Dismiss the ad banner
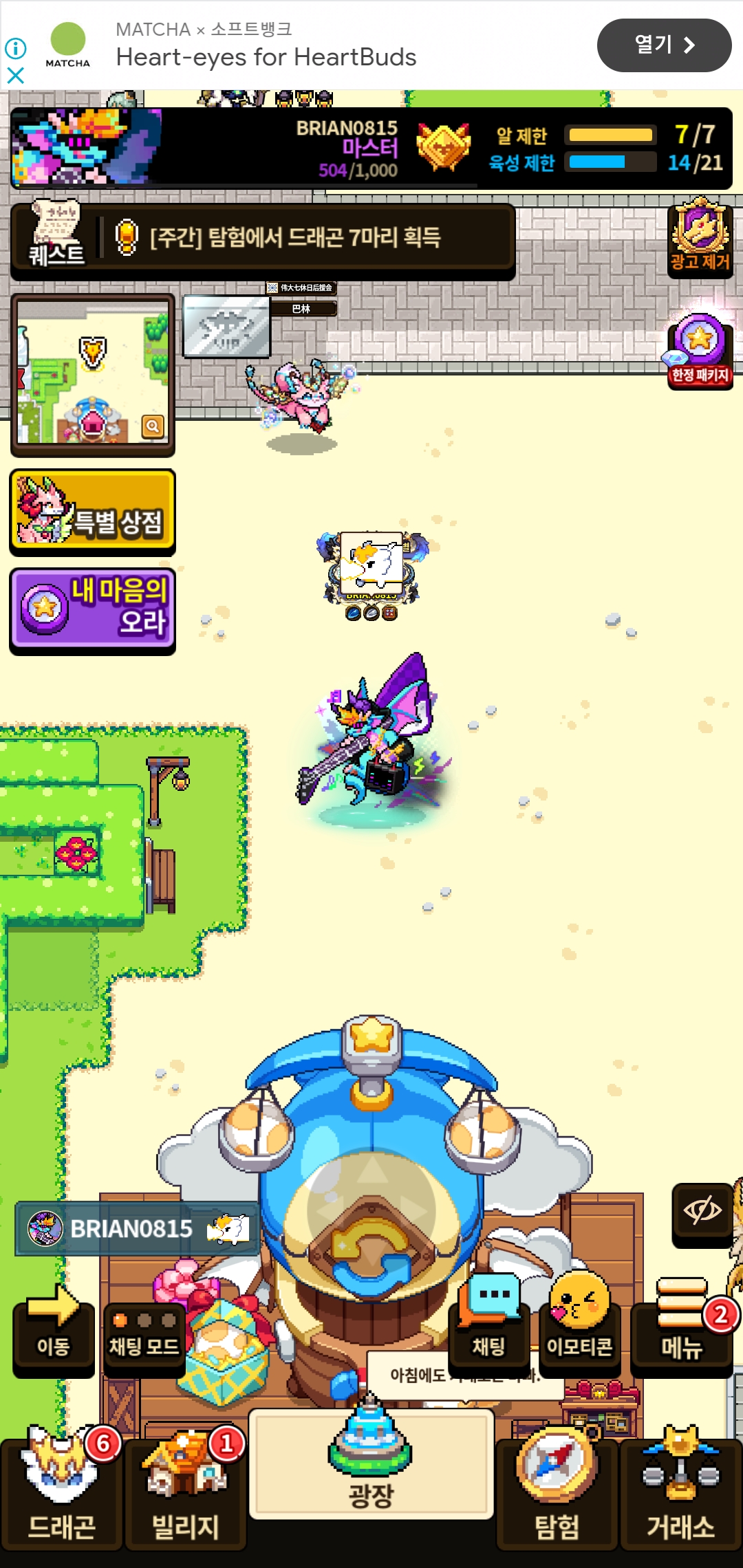The width and height of the screenshot is (743, 1568). coord(15,76)
